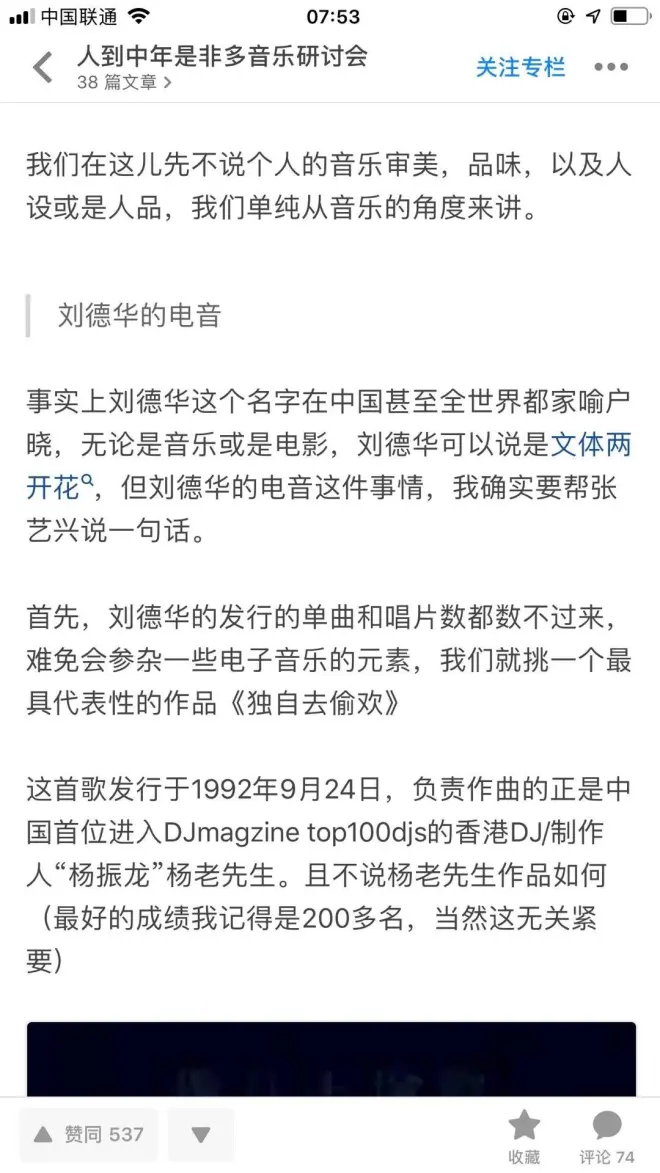Viewport: 660px width, 1173px height.
Task: Save the article with the 收藏 star
Action: [x=524, y=1136]
